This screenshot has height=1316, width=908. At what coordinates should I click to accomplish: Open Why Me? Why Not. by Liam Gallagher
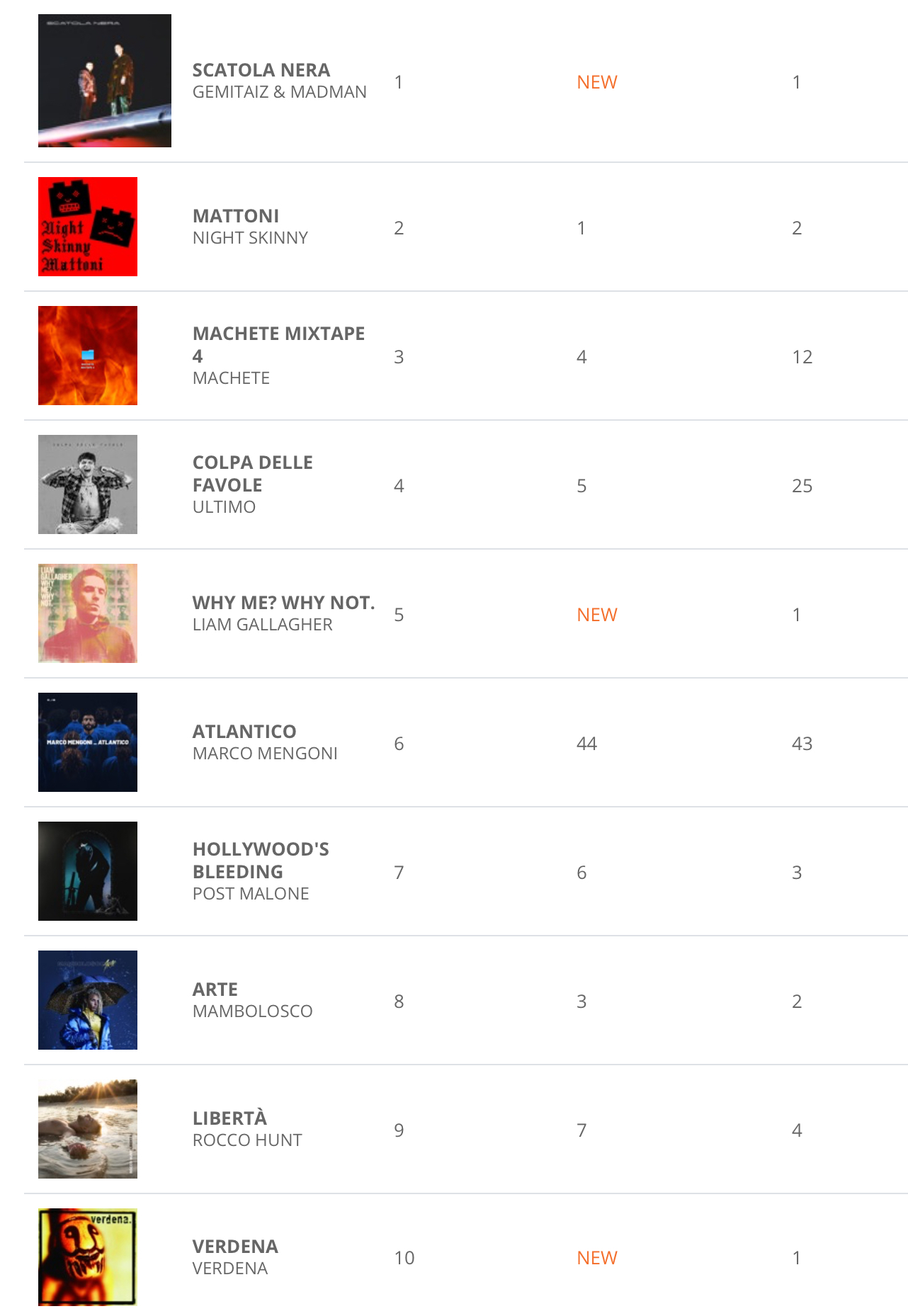(x=283, y=603)
